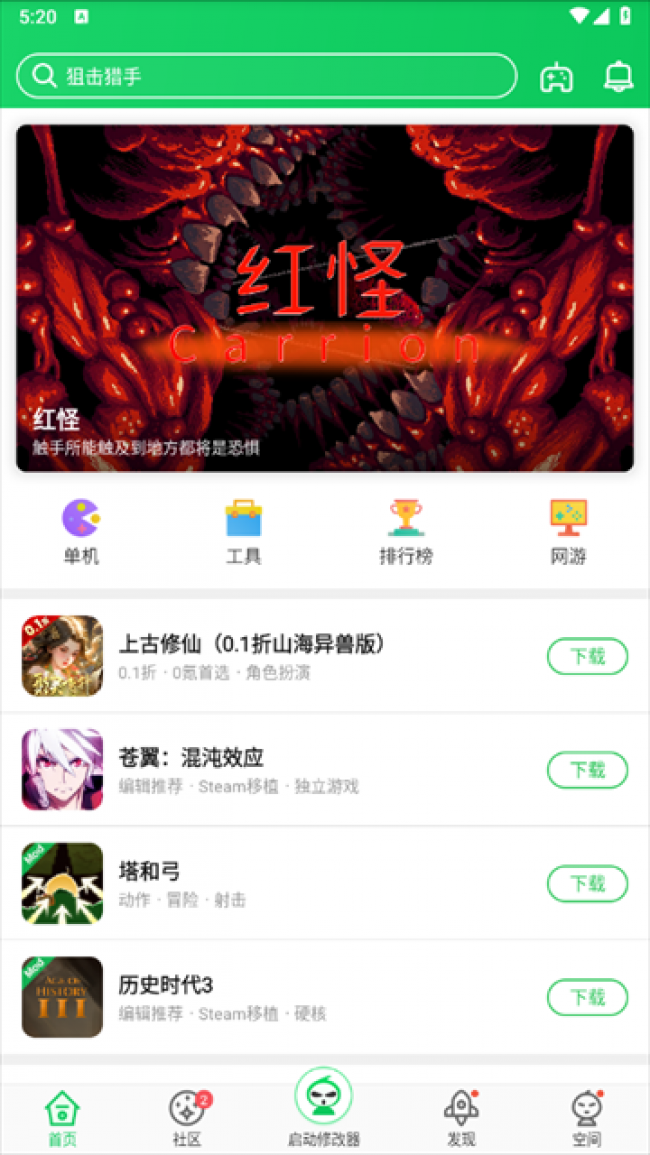This screenshot has width=650, height=1155.
Task: Download 苍翼：混沌效应
Action: [587, 770]
